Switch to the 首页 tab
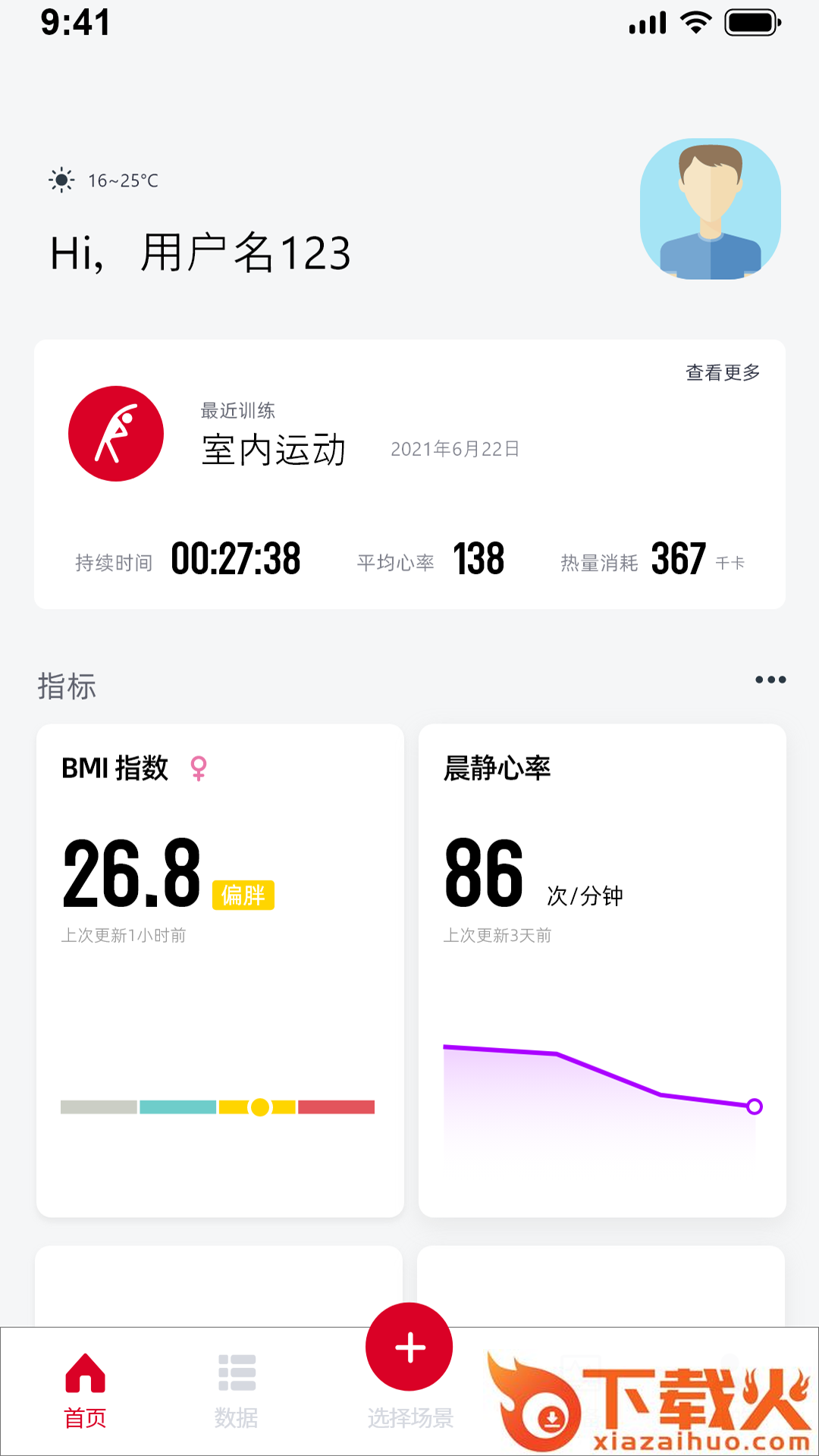This screenshot has width=819, height=1456. (85, 1392)
